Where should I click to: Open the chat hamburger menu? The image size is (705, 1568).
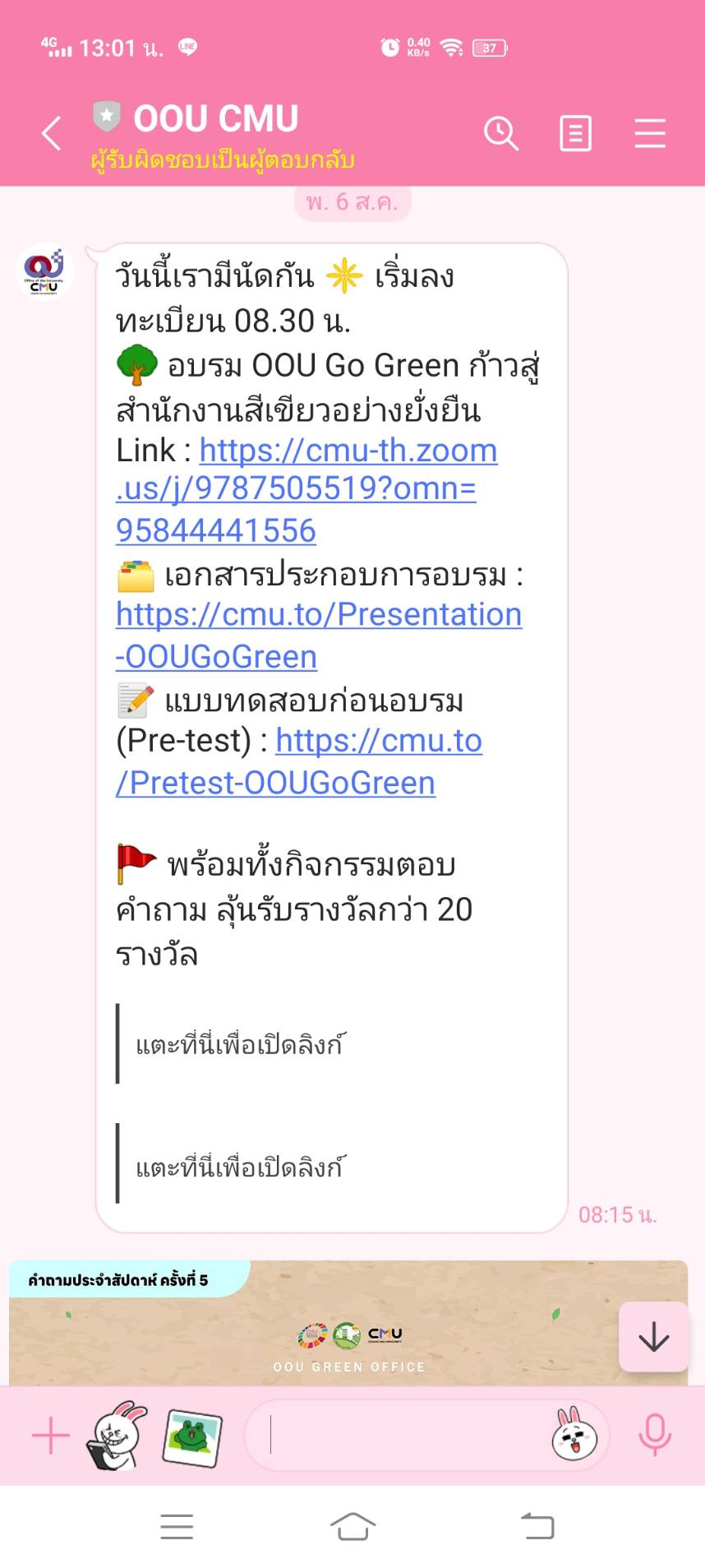649,133
